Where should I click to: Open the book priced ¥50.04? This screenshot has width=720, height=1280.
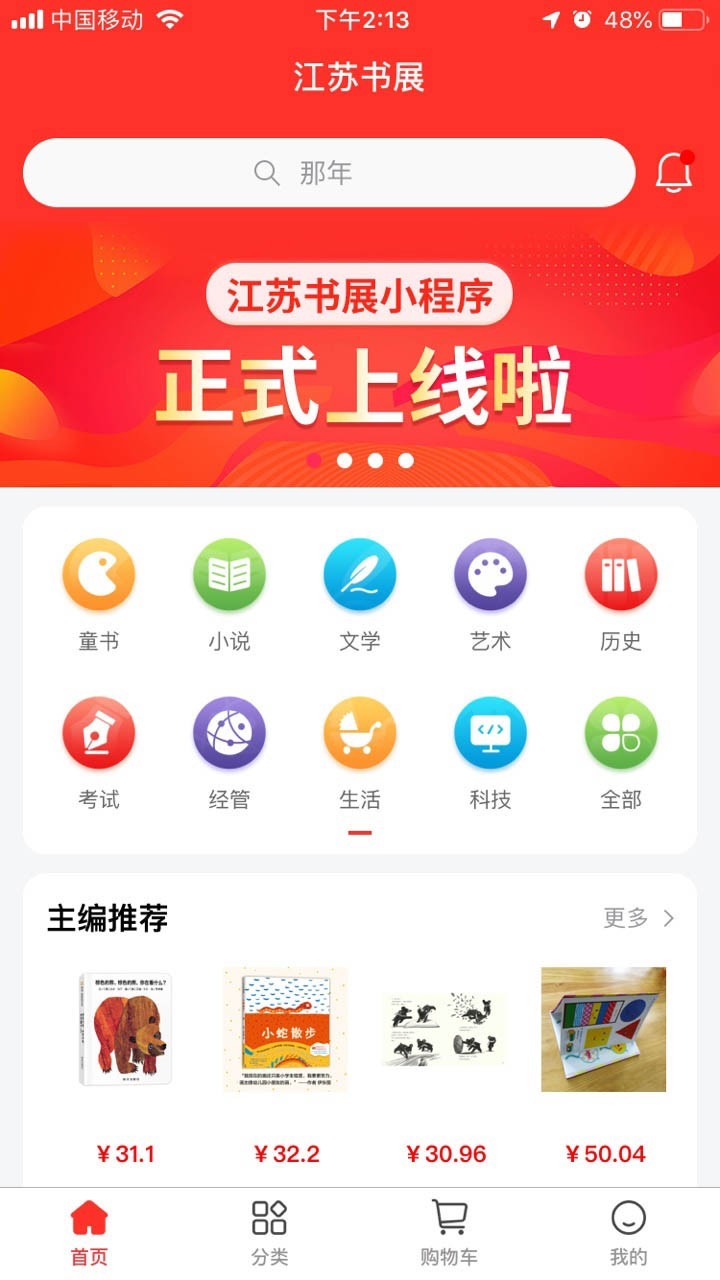pos(604,1030)
